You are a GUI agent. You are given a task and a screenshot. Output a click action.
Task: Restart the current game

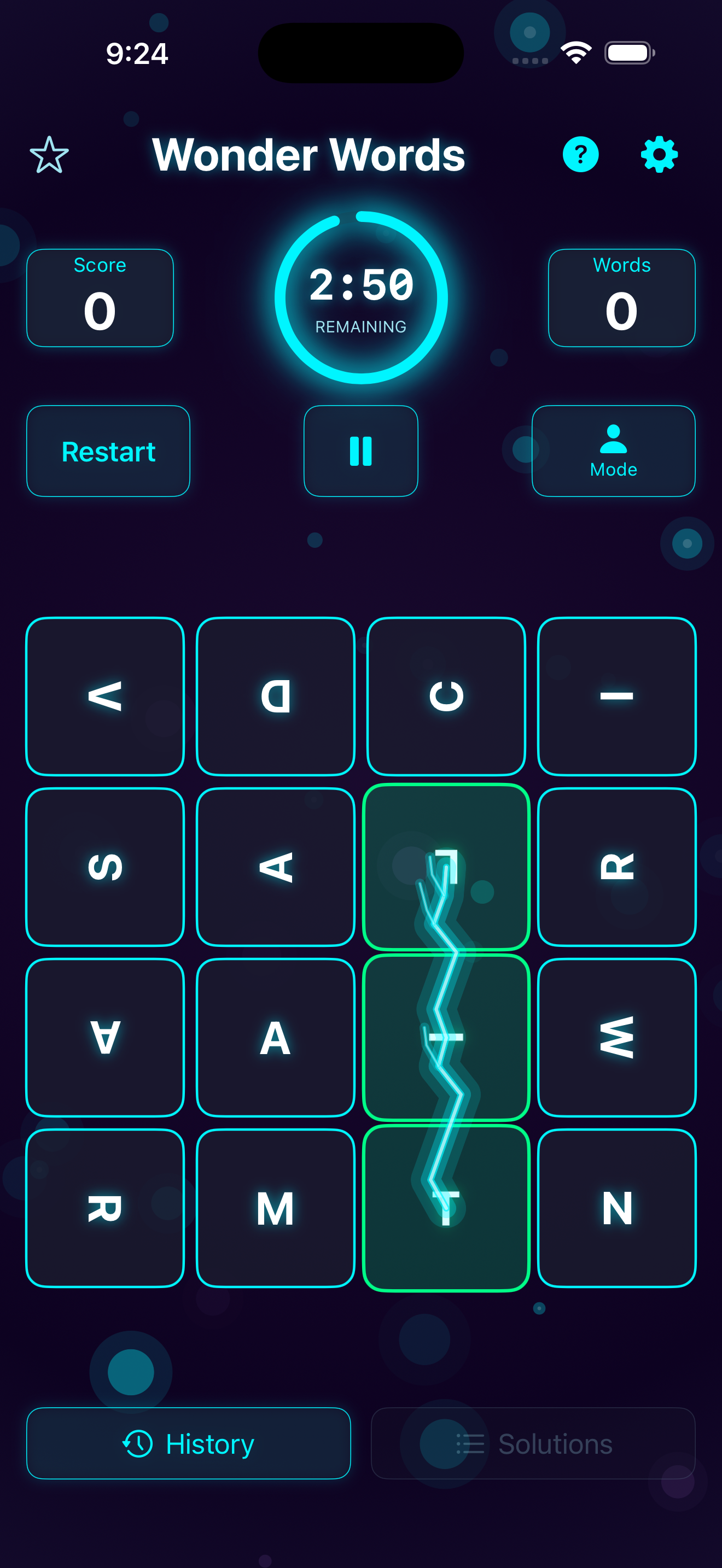(x=108, y=451)
